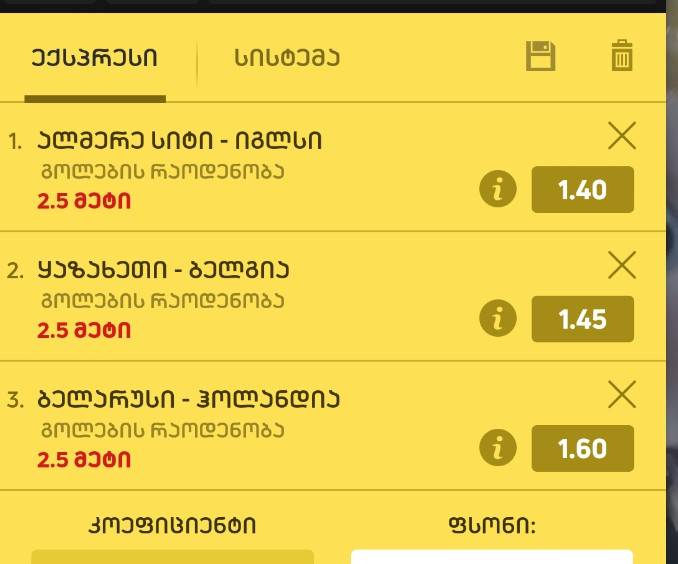Image resolution: width=678 pixels, height=564 pixels.
Task: Open info for ყაზახეთი - ბელგია
Action: [x=498, y=319]
